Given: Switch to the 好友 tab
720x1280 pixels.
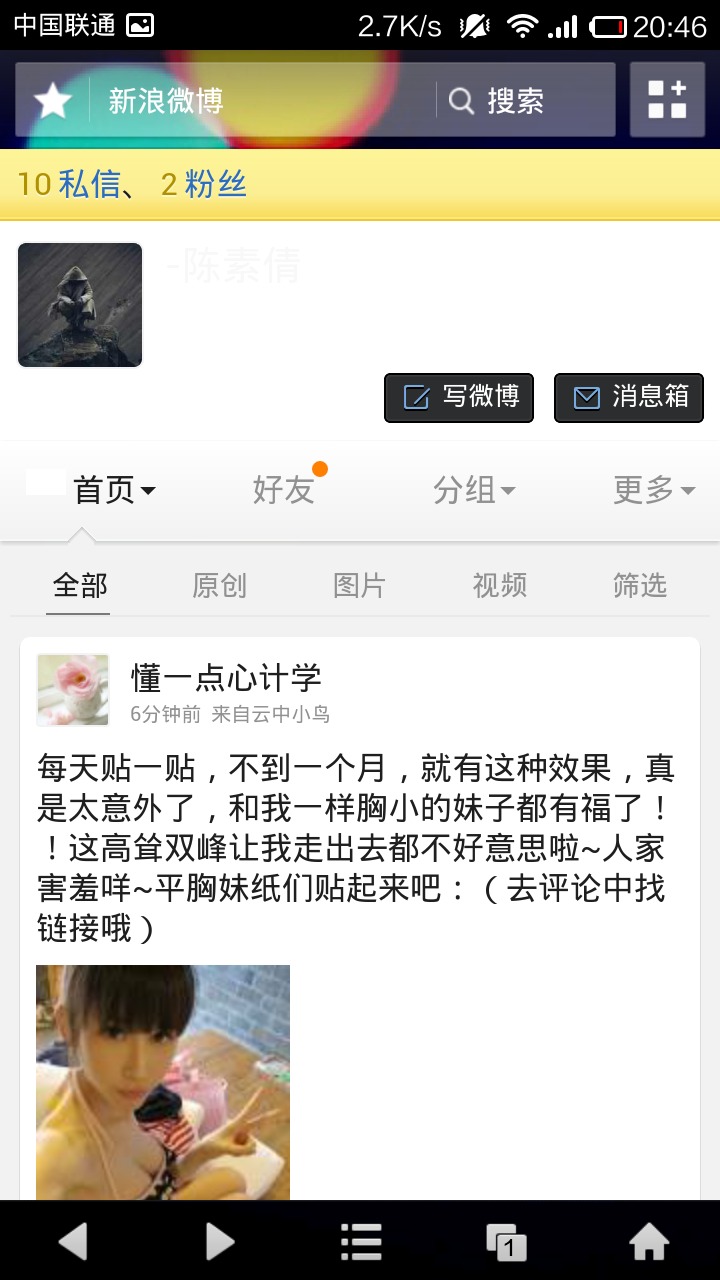Looking at the screenshot, I should tap(284, 490).
